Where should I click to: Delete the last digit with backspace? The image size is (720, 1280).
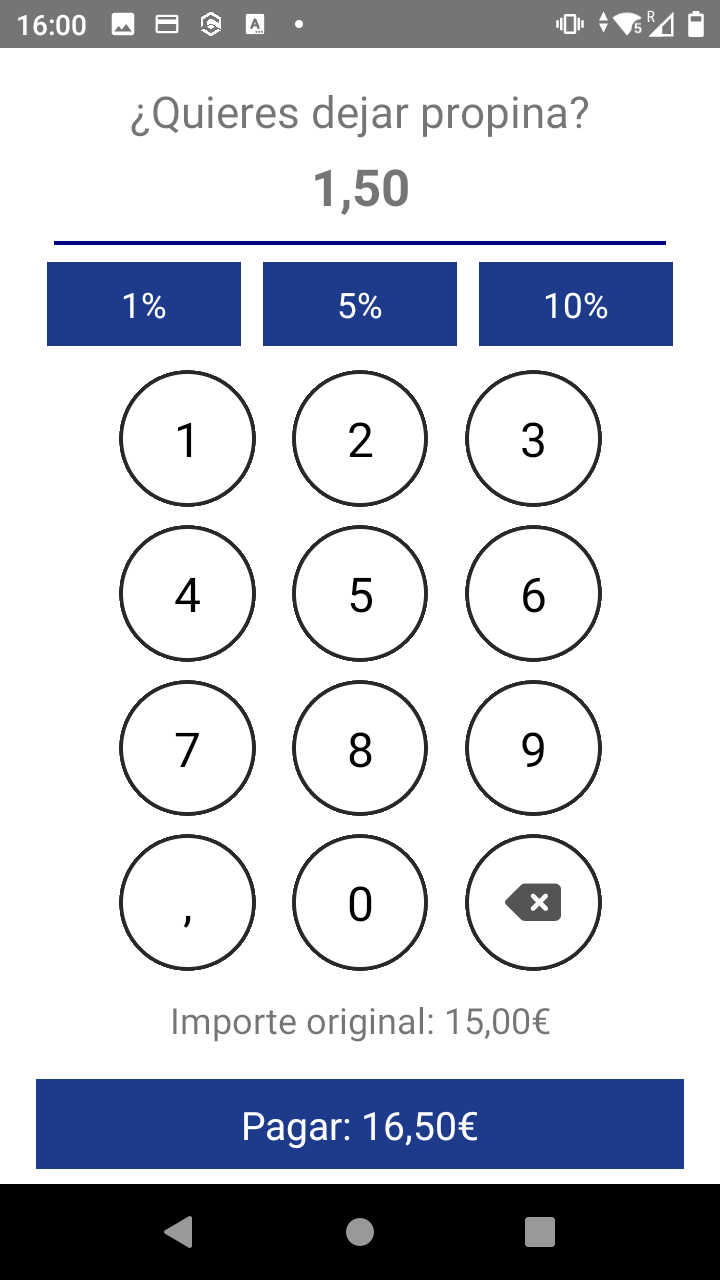pyautogui.click(x=533, y=903)
